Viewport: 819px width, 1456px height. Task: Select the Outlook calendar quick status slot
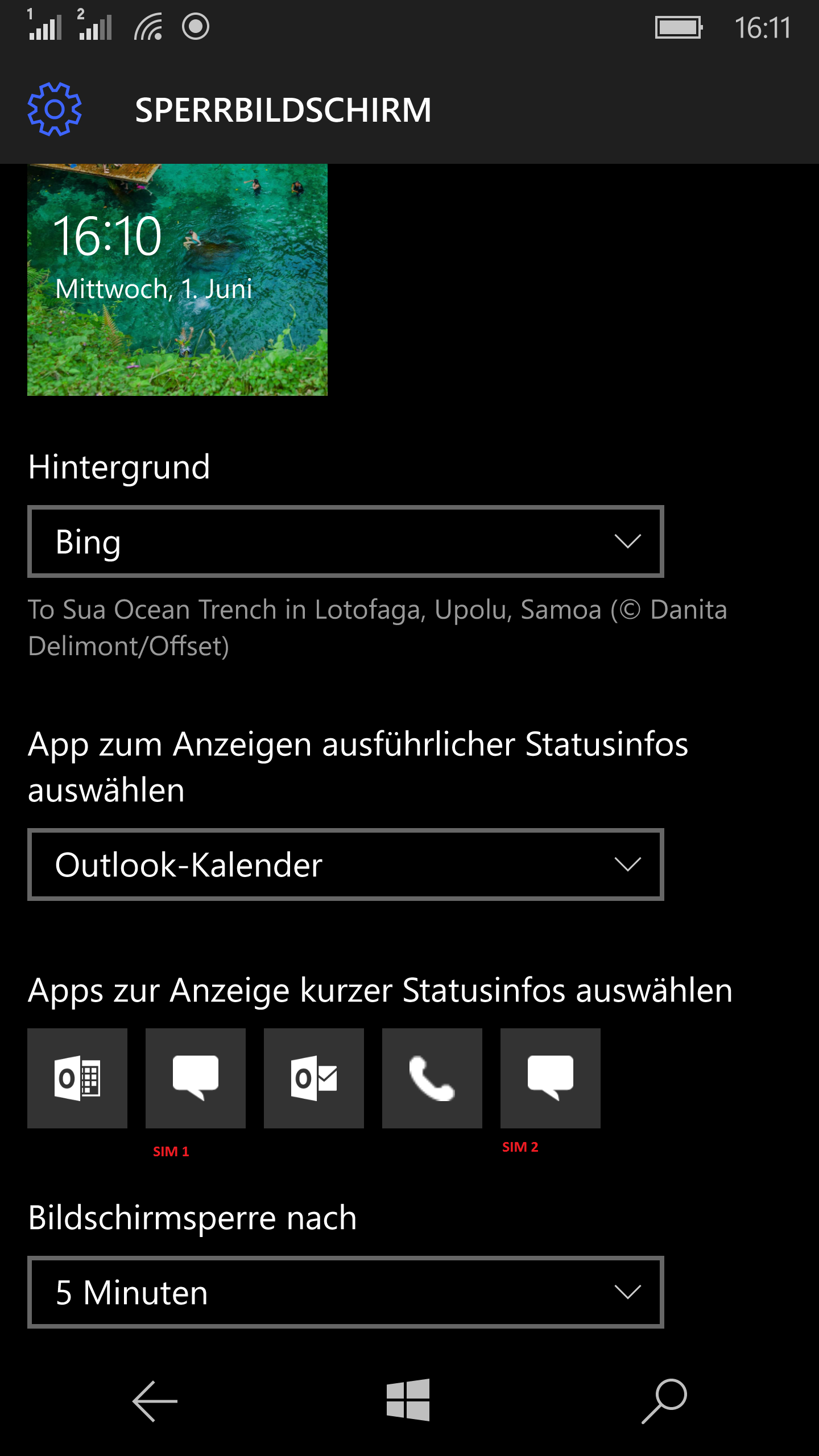[x=77, y=1078]
